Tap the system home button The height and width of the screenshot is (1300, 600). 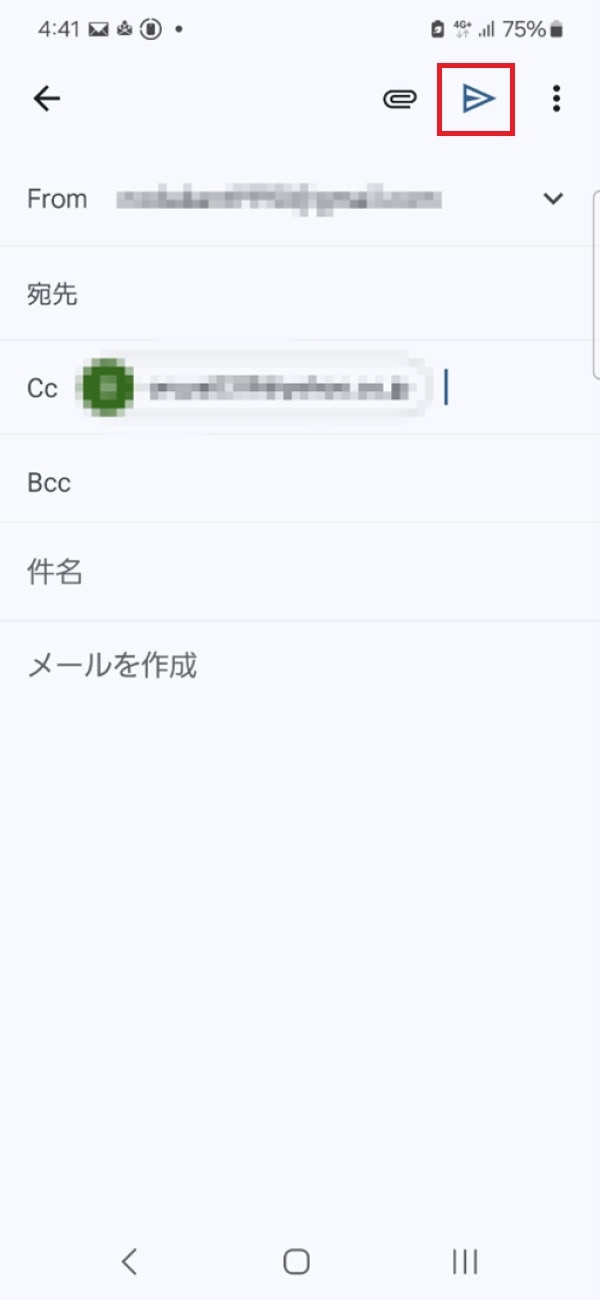(x=296, y=1261)
